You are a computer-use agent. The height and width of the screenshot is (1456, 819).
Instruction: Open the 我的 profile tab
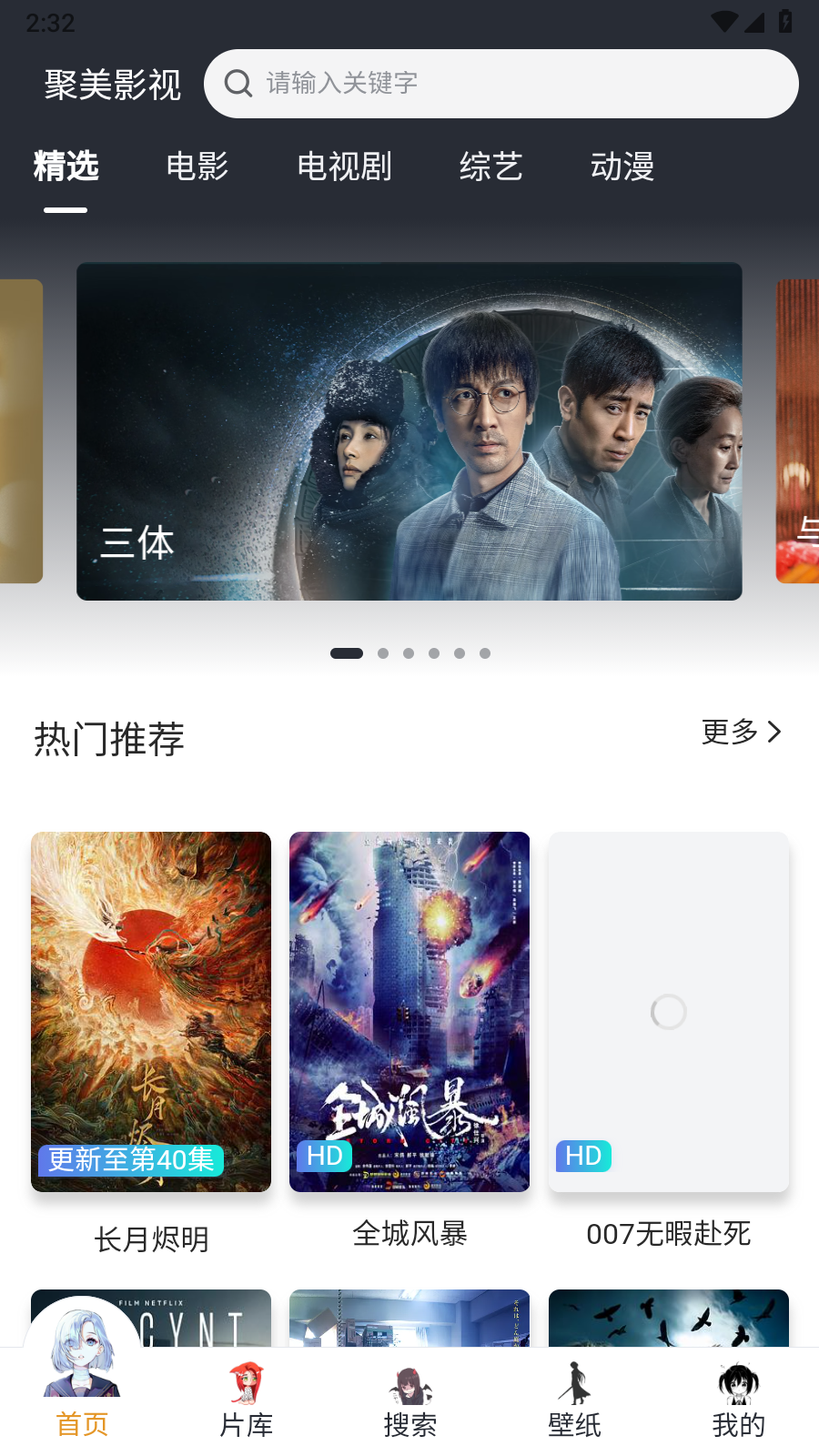tap(738, 1401)
